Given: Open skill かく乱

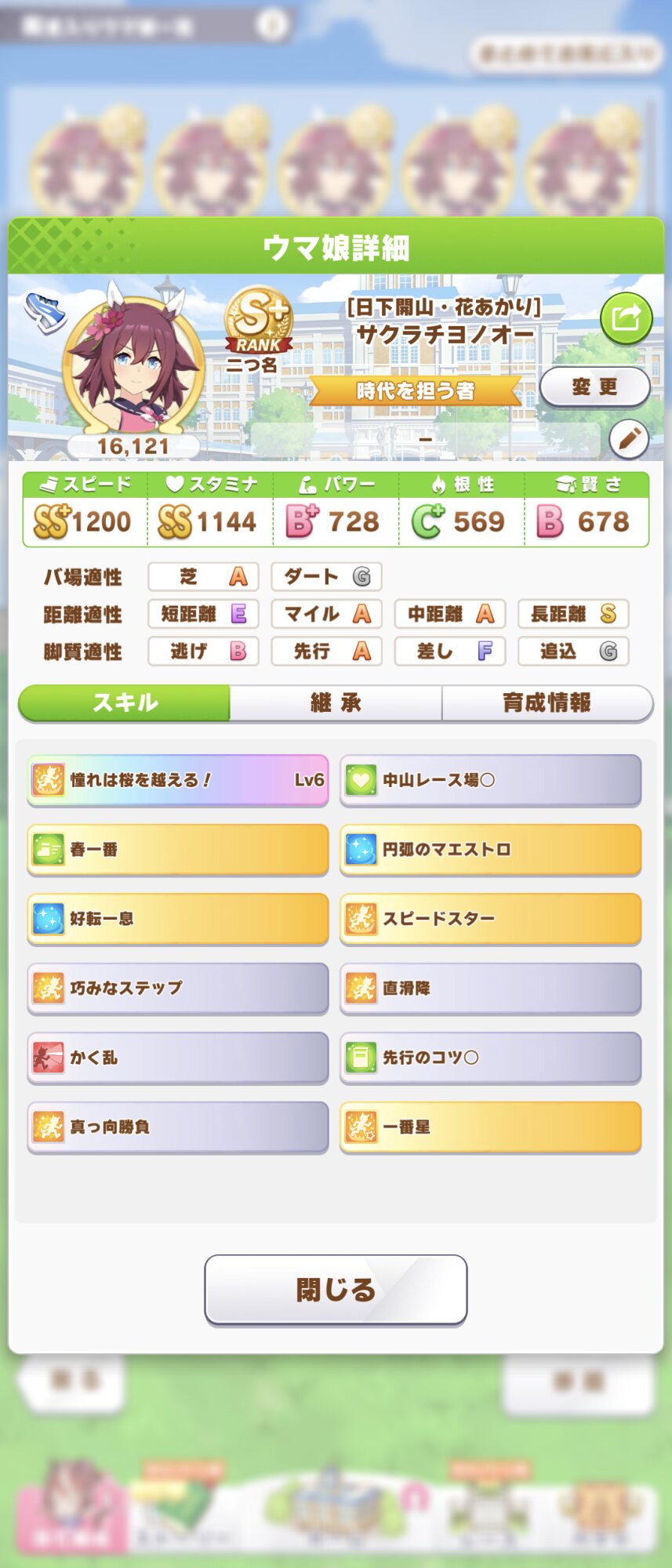Looking at the screenshot, I should 178,1057.
